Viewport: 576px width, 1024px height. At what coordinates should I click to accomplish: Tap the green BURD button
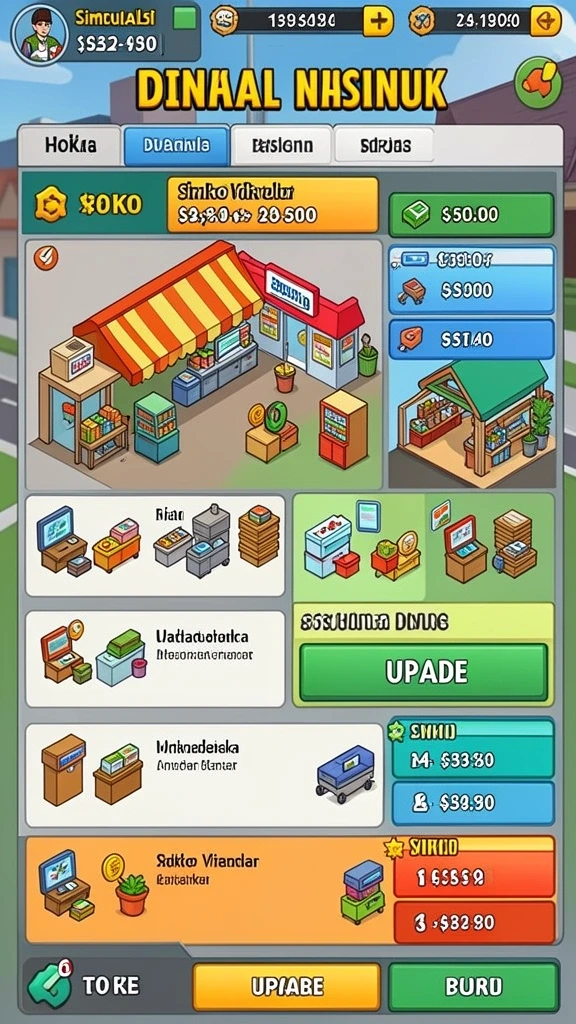[x=473, y=986]
